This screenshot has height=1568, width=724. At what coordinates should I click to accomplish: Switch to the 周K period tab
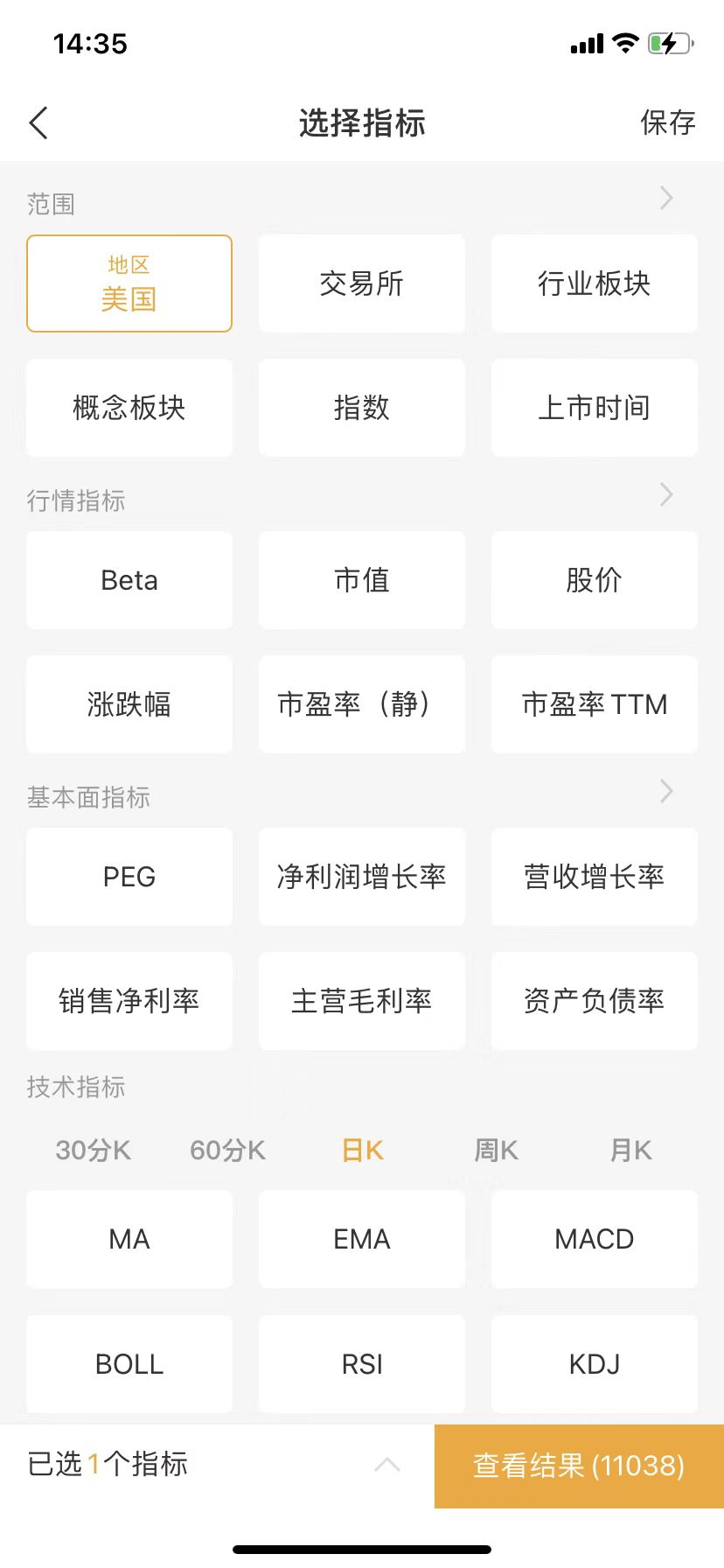click(x=496, y=1150)
